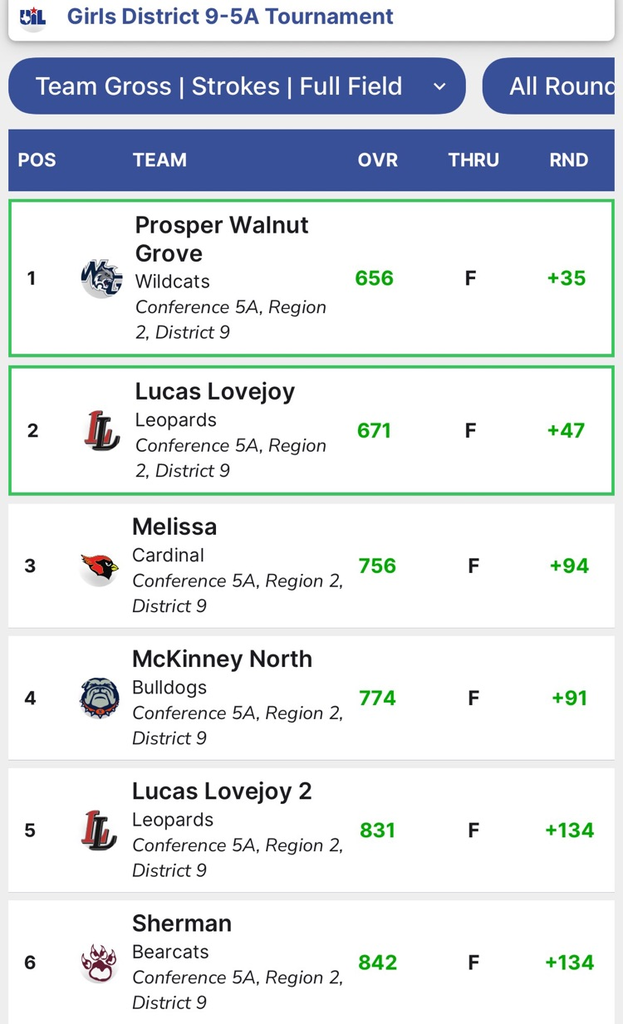Select the Melissa Cardinal team row

312,566
